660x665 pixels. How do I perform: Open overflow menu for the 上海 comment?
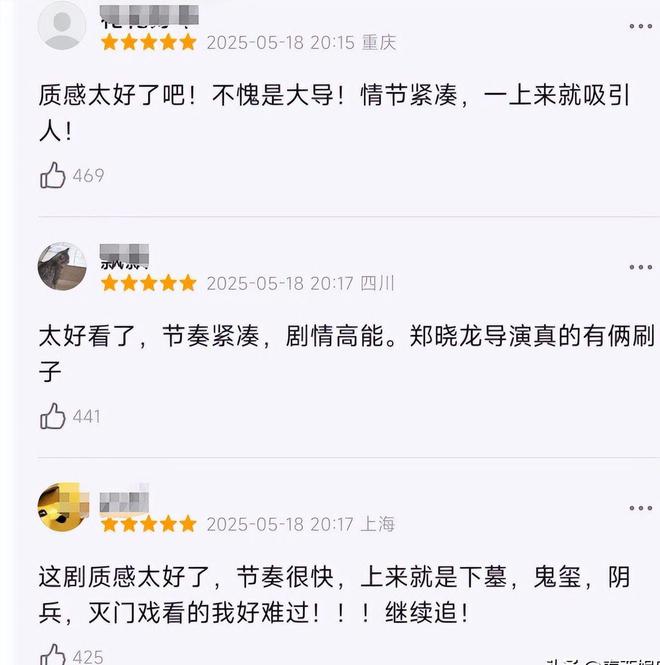pos(640,508)
